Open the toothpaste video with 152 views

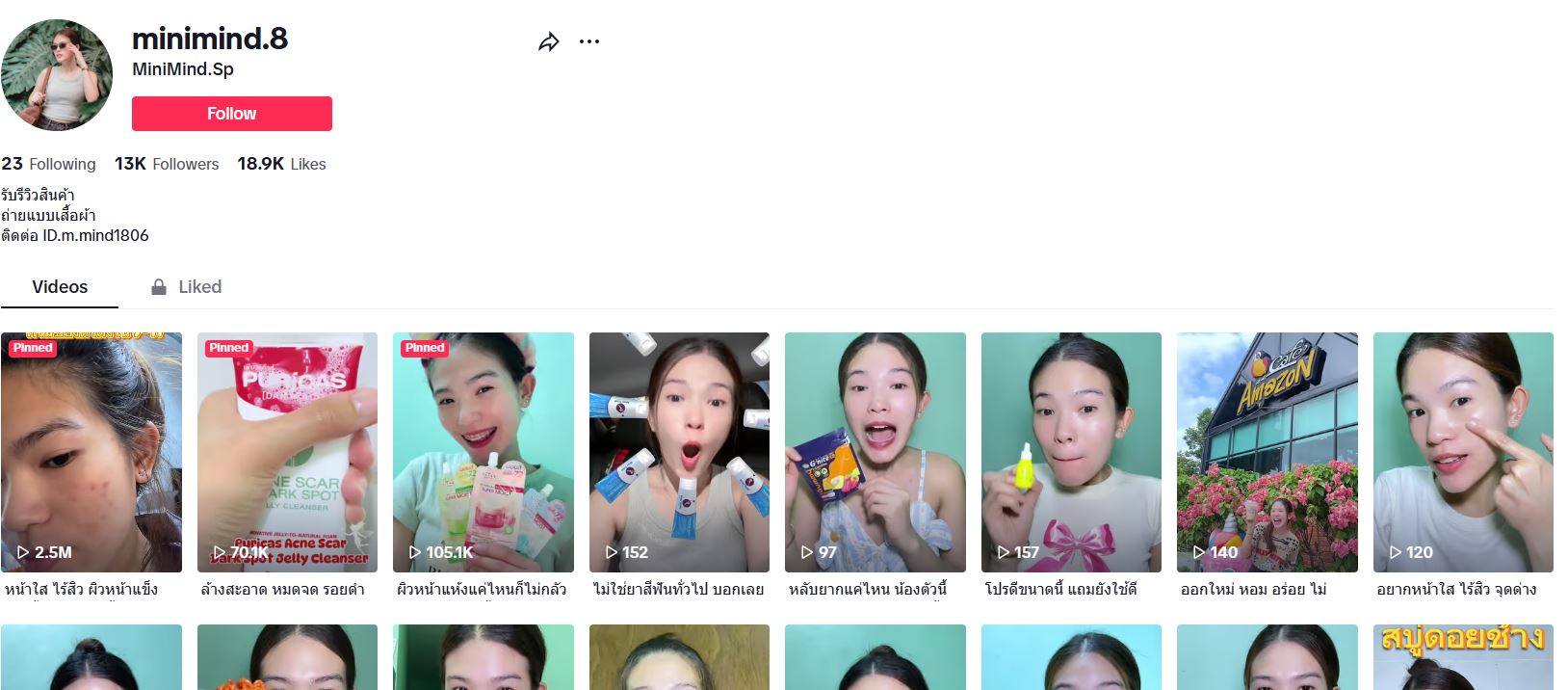679,452
